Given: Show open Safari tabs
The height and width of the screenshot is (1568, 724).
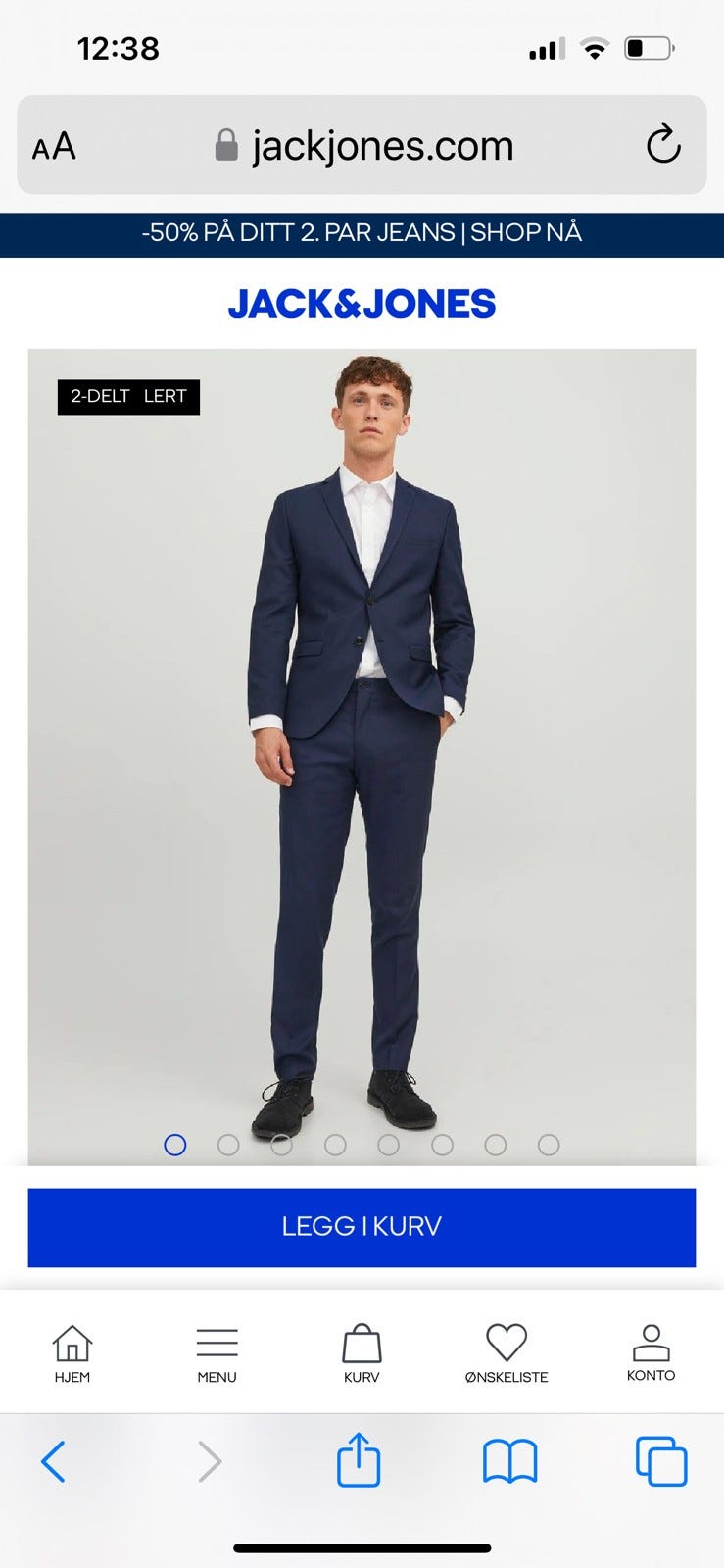Looking at the screenshot, I should coord(661,1461).
